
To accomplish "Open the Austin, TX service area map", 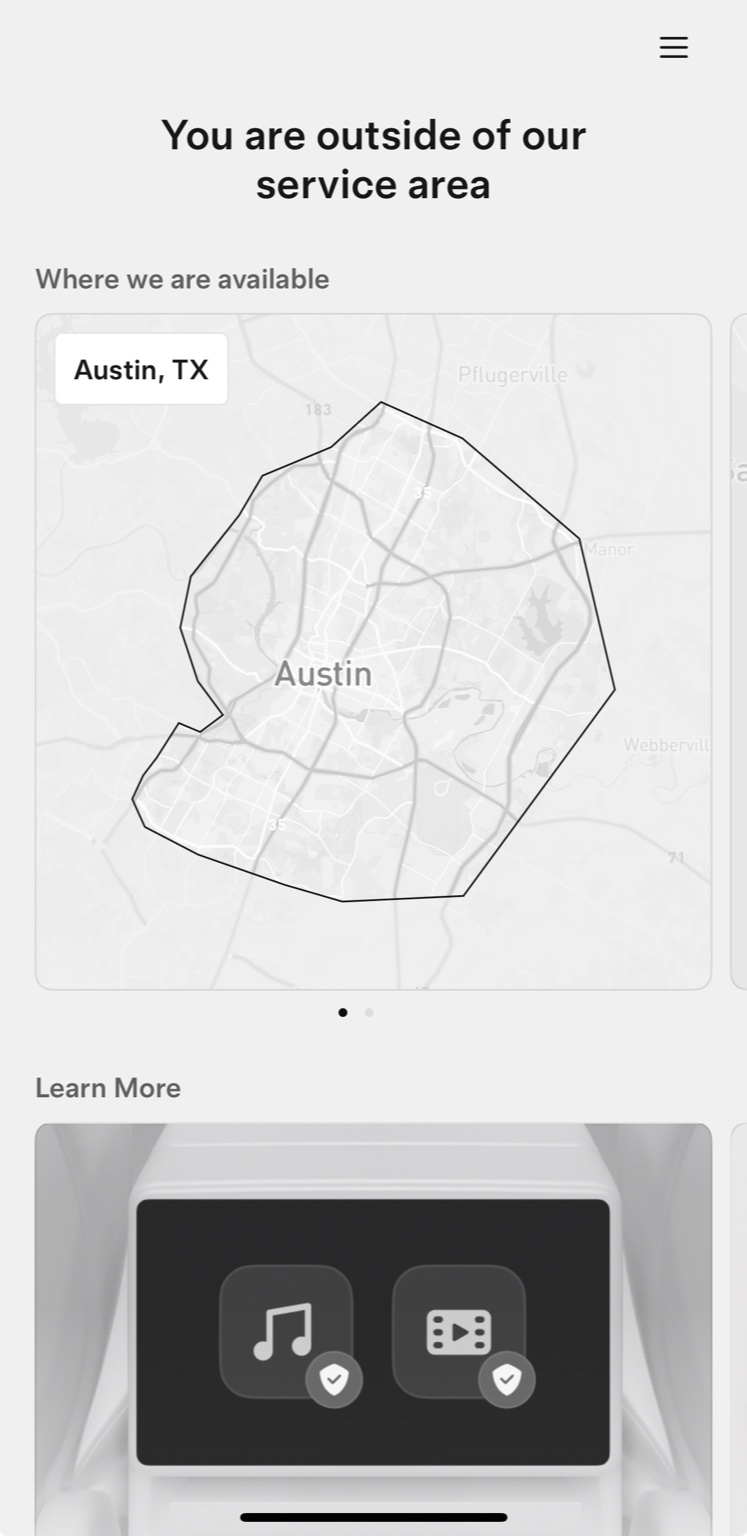I will (373, 652).
